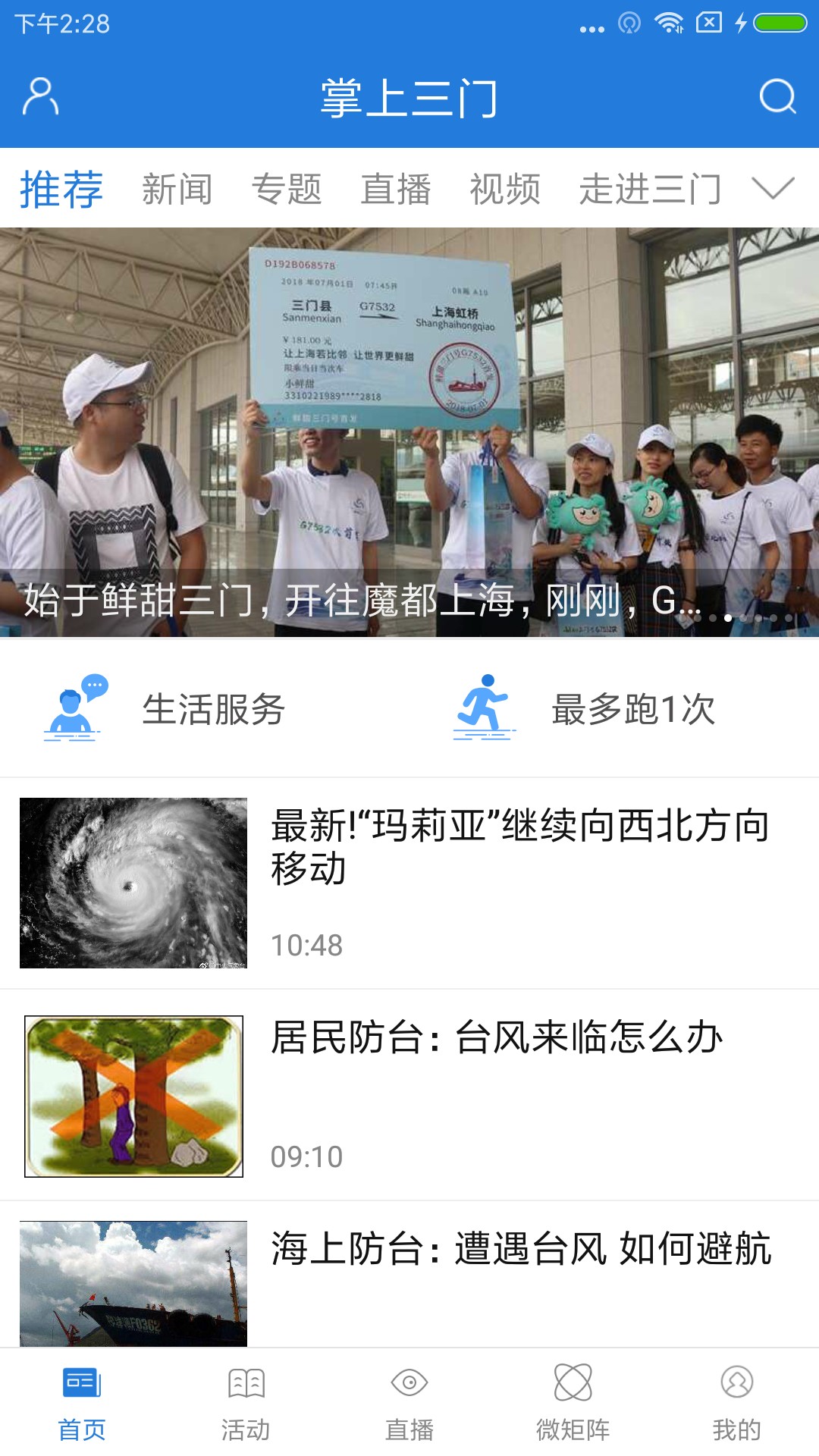Open the 始于鲜甜三门 banner story

click(x=409, y=432)
